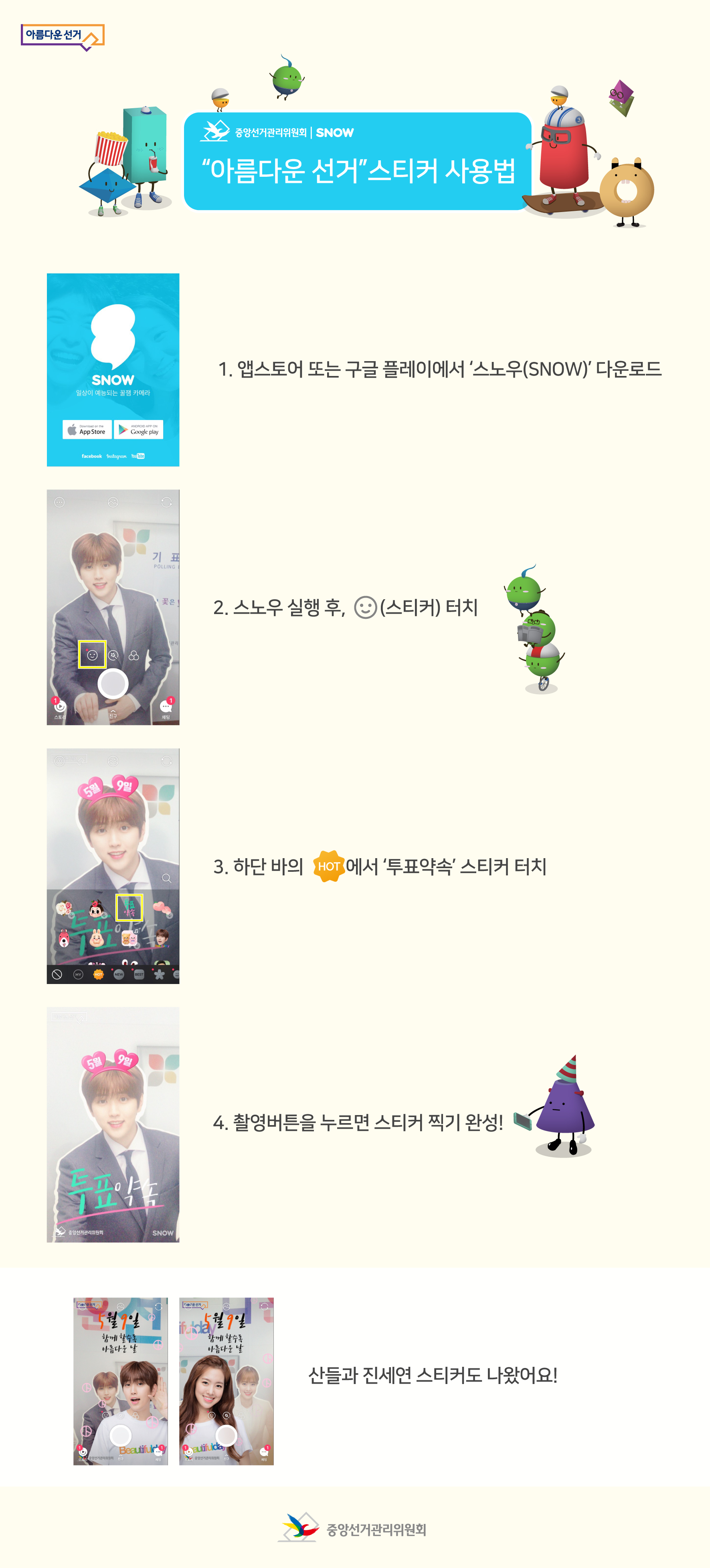Open the NEW stickers tab
Screen dimensions: 710x1568
click(x=119, y=974)
